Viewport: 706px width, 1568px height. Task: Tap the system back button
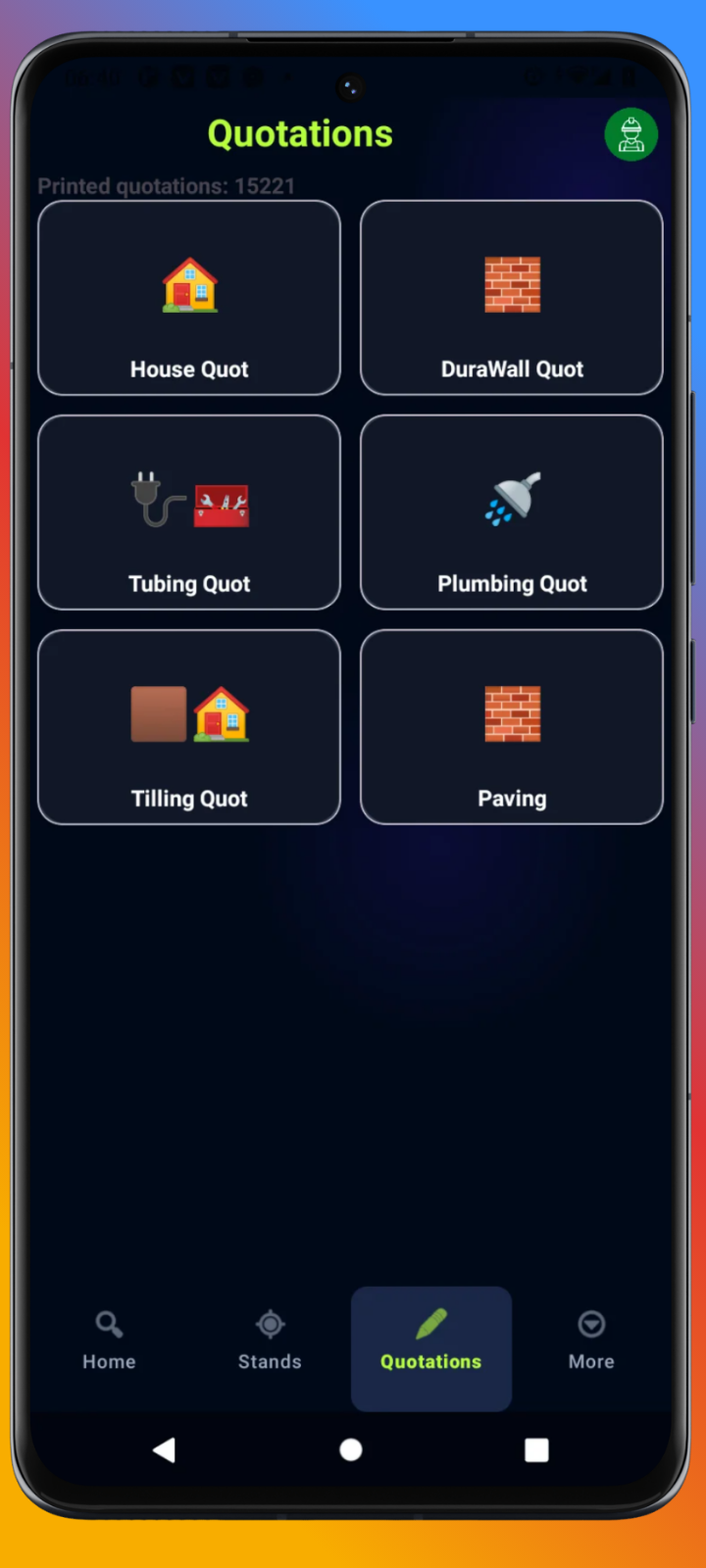click(x=165, y=1450)
